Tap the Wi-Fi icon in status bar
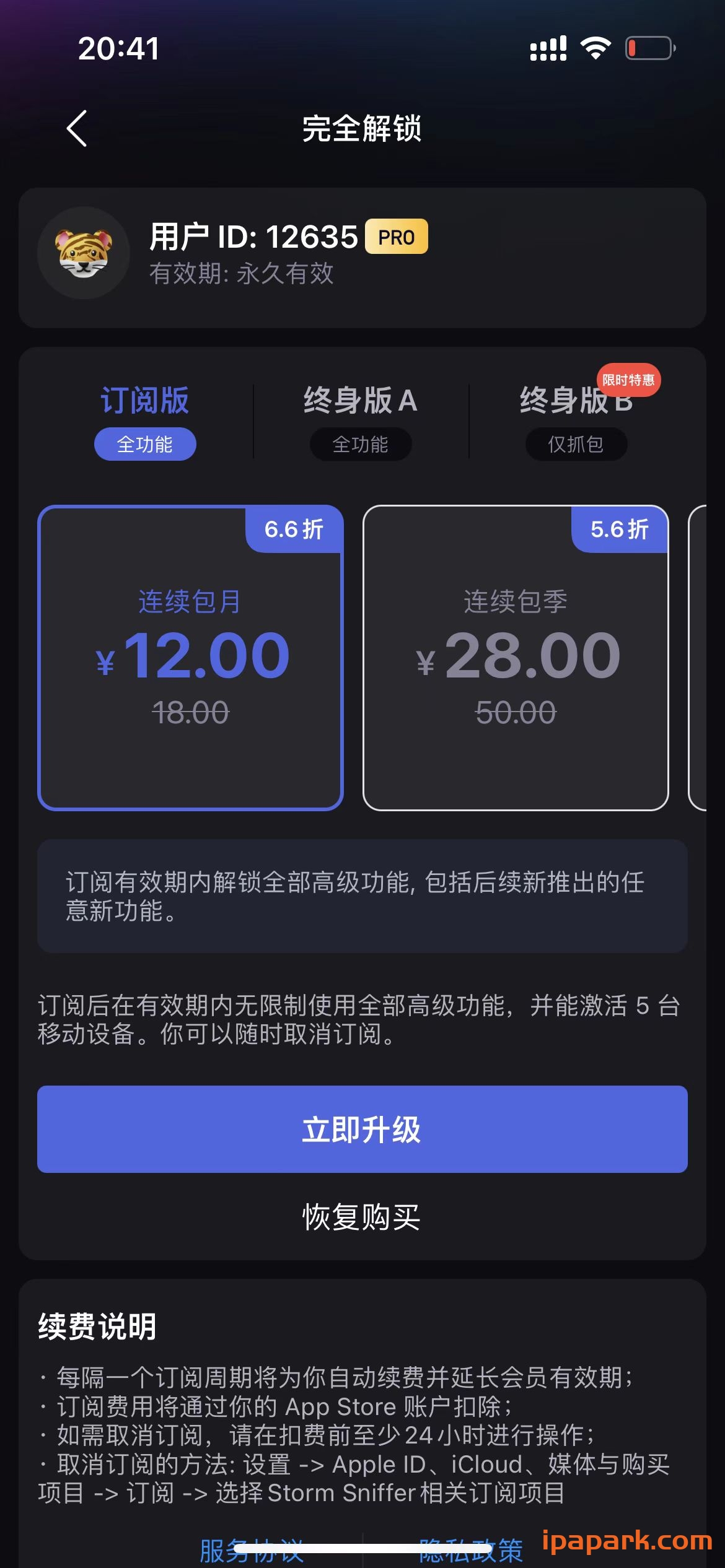This screenshot has width=725, height=1568. pos(595,48)
